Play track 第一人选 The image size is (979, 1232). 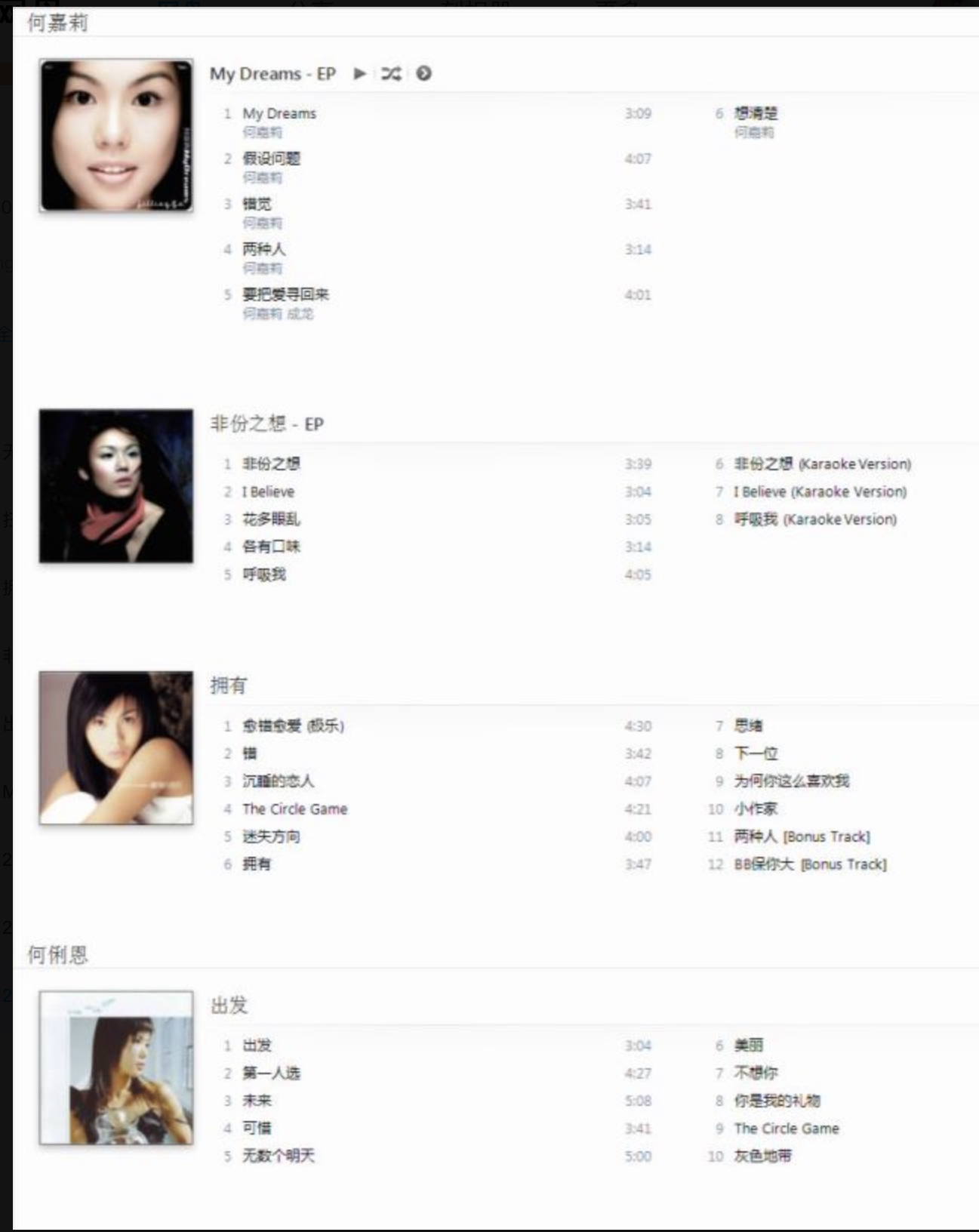(x=271, y=1073)
